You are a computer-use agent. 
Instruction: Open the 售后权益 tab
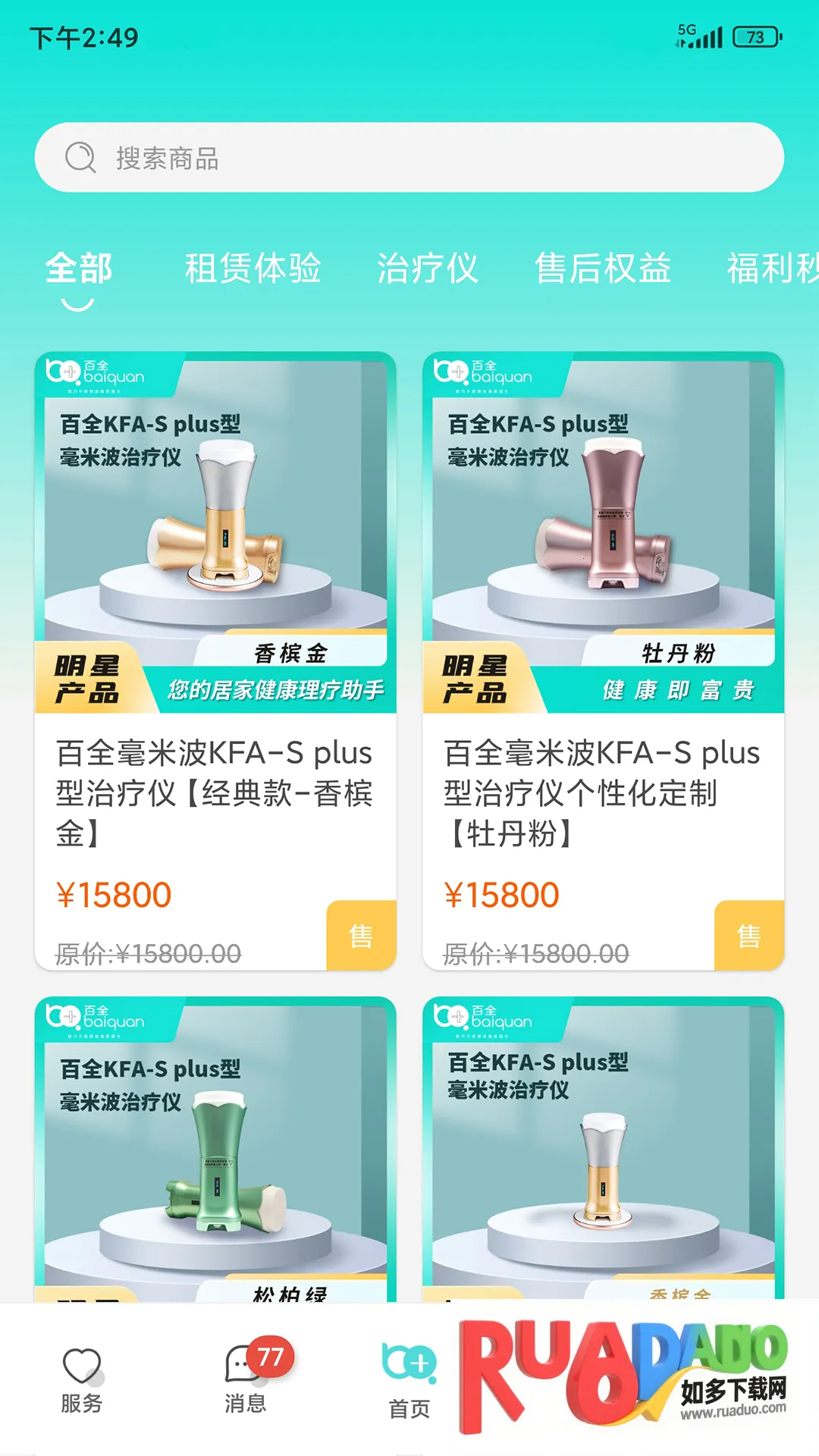[x=603, y=268]
